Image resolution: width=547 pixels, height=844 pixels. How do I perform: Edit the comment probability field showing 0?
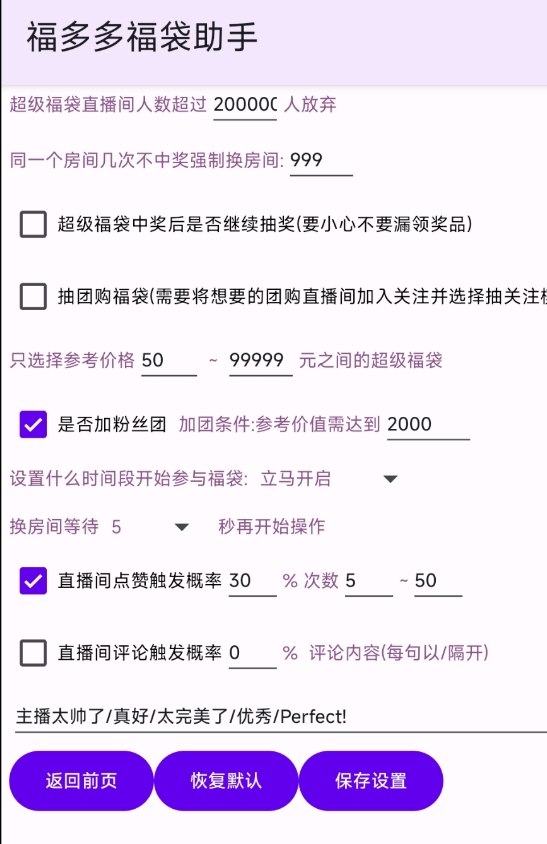click(253, 653)
